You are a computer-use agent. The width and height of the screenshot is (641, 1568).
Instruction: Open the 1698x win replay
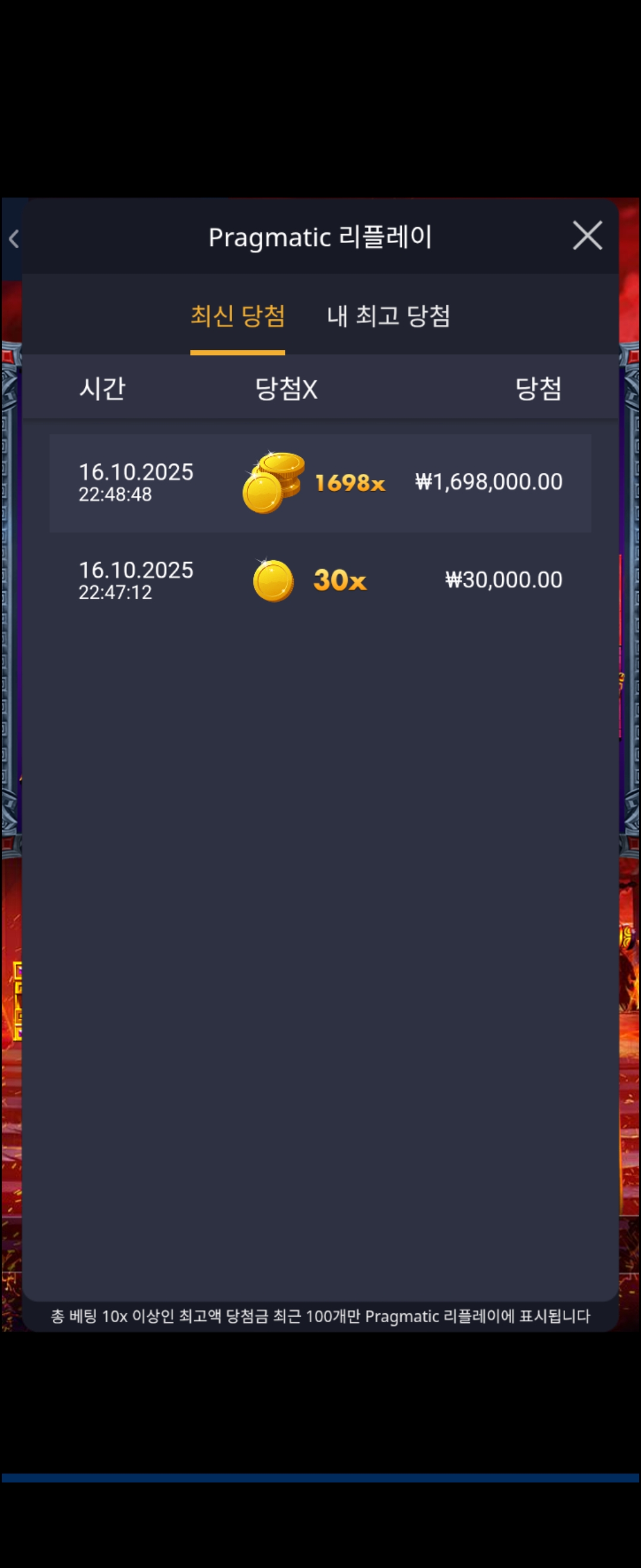click(320, 483)
